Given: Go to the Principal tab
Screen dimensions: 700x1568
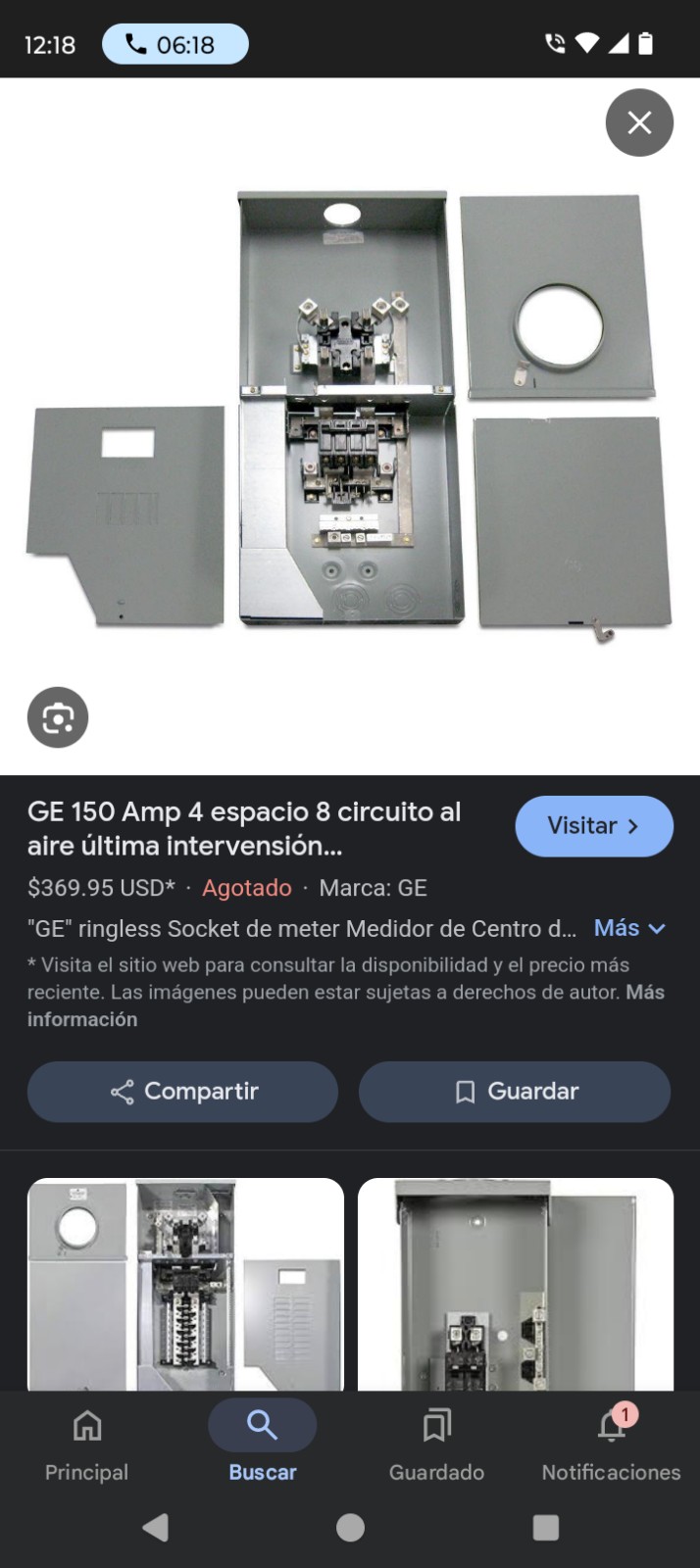Looking at the screenshot, I should (87, 1443).
